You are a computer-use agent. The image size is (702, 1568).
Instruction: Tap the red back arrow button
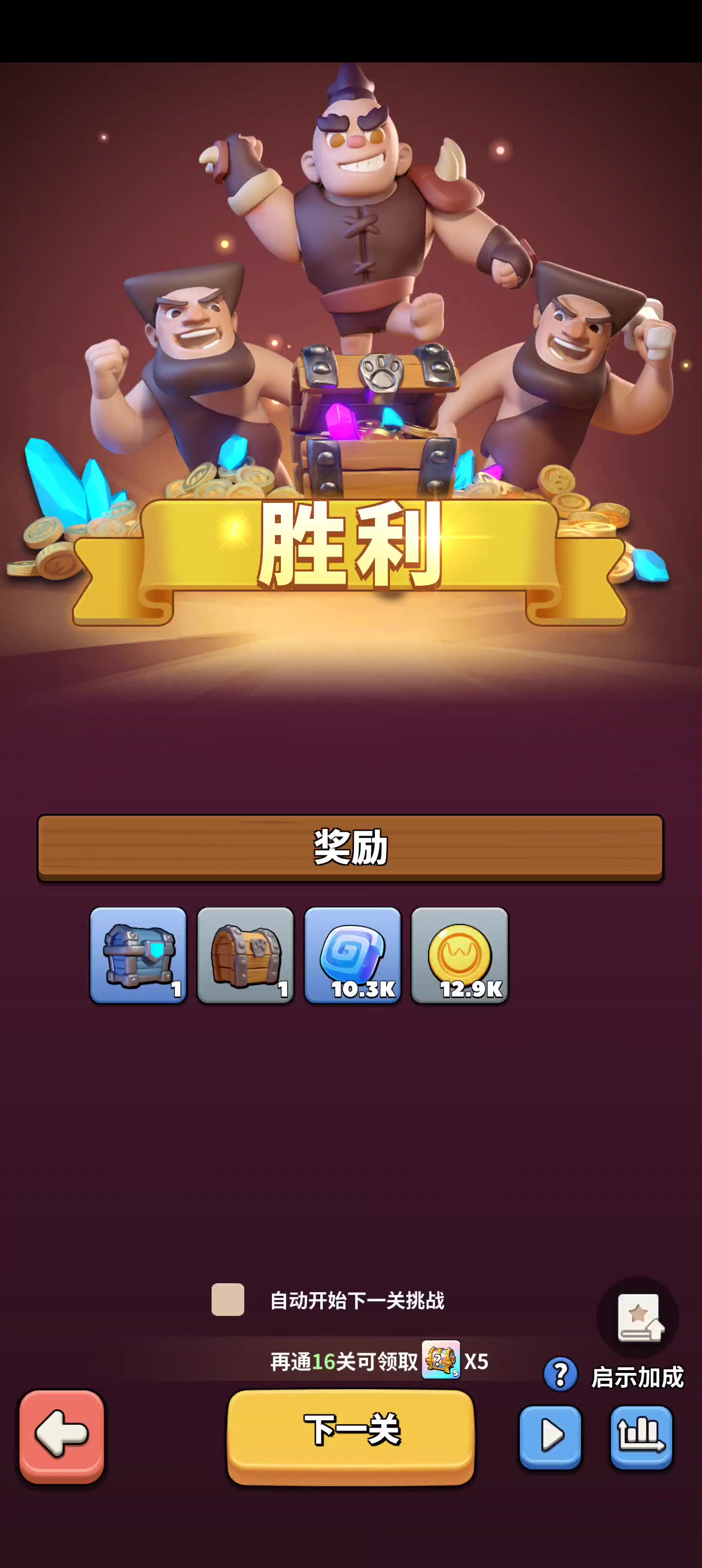(x=62, y=1437)
